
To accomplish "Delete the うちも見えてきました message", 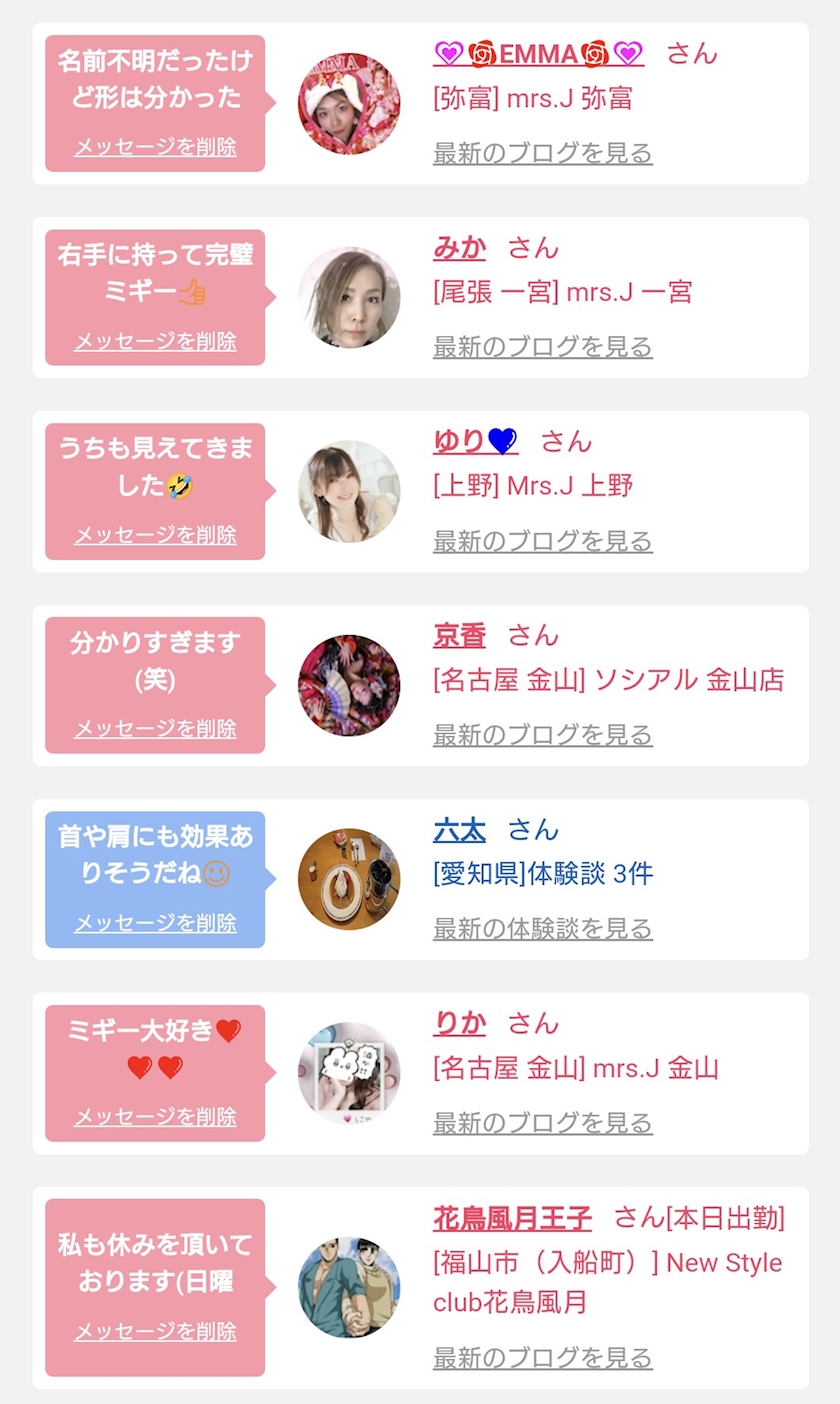I will (x=155, y=535).
